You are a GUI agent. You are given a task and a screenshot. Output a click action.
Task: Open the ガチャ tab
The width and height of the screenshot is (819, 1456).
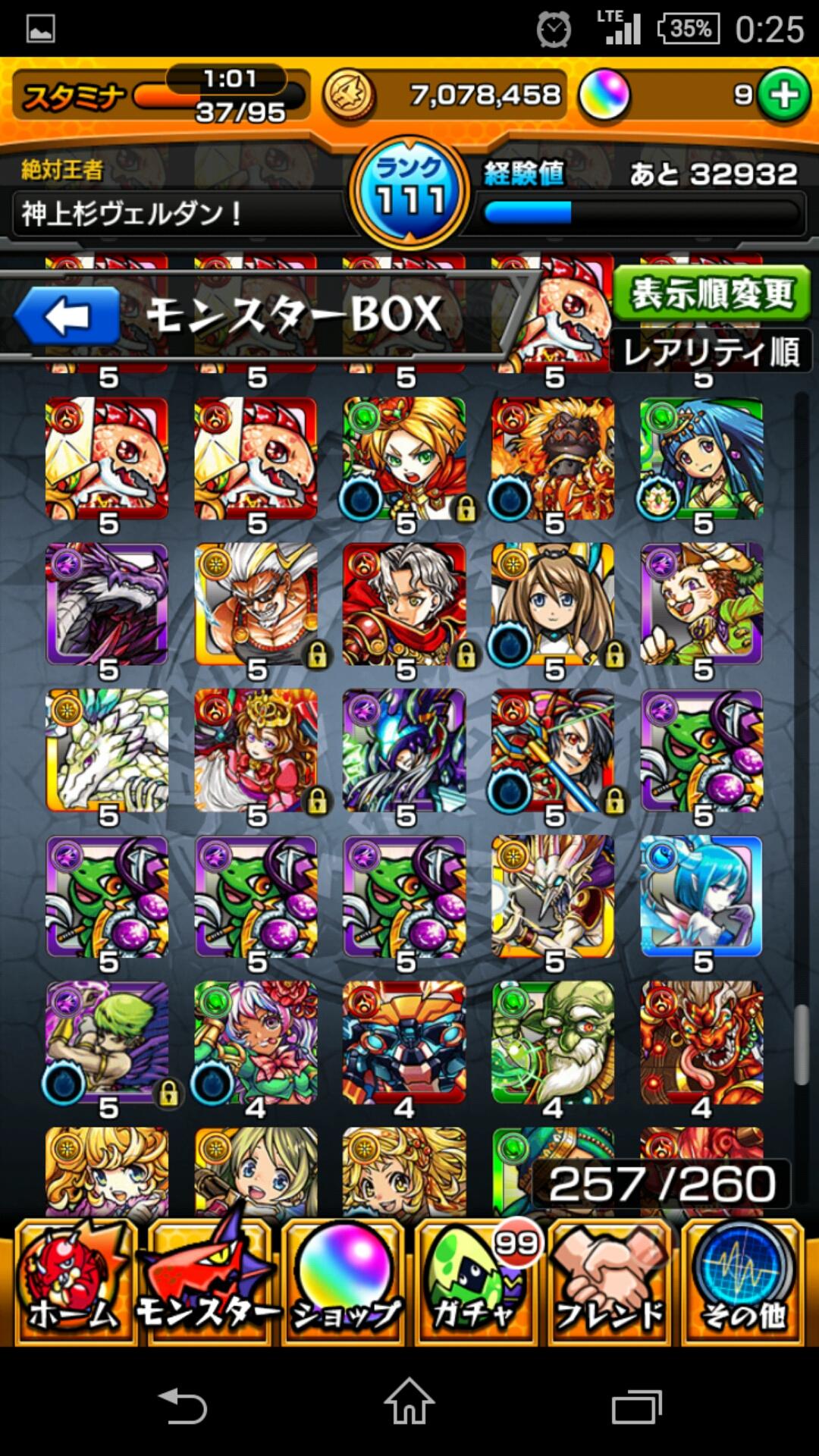tap(478, 1283)
